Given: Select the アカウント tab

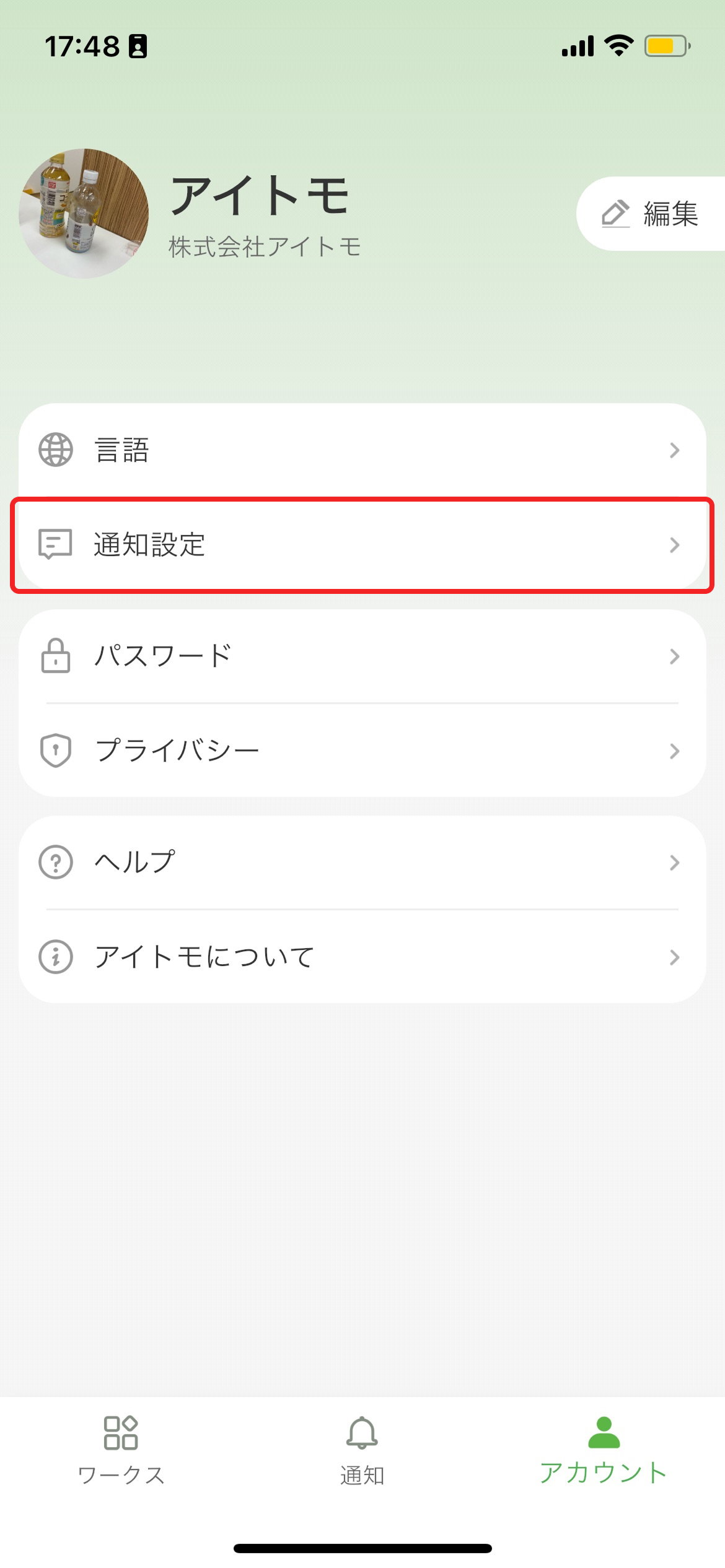Looking at the screenshot, I should pyautogui.click(x=604, y=1449).
